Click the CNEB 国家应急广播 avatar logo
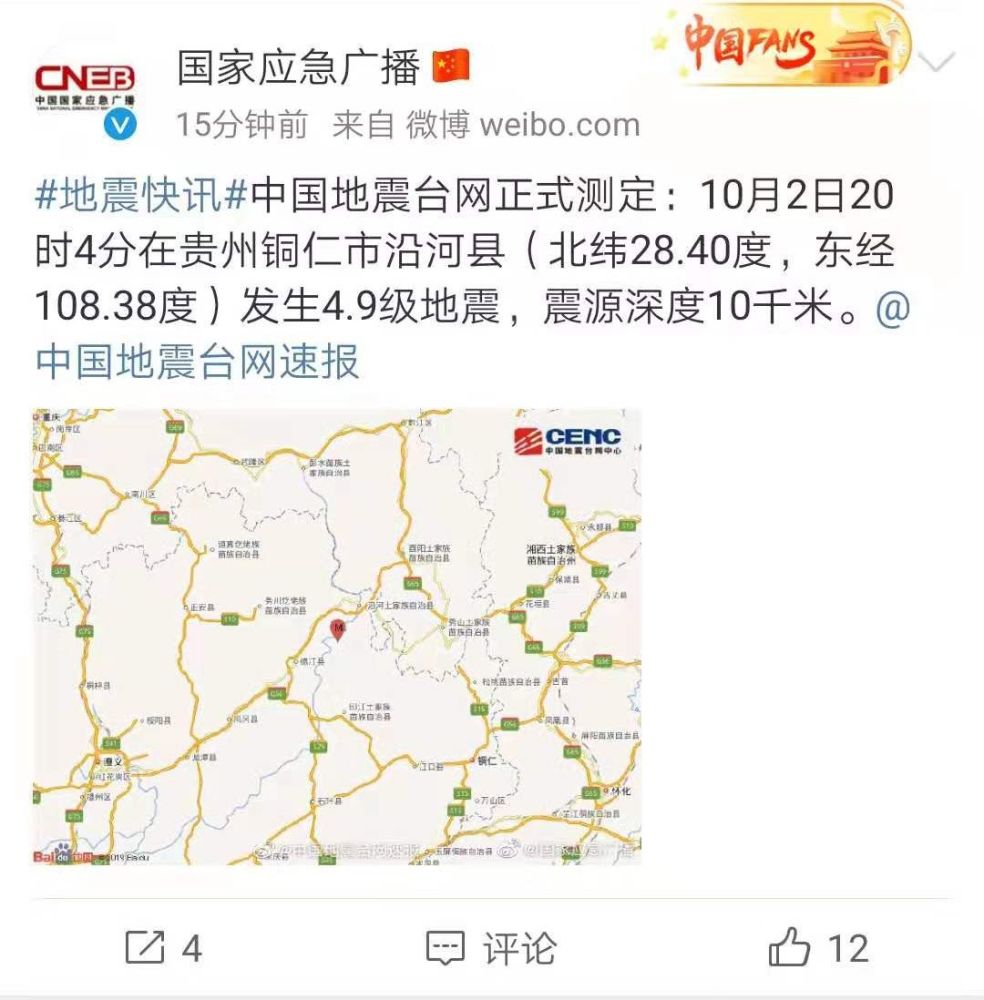The image size is (984, 1000). tap(87, 83)
